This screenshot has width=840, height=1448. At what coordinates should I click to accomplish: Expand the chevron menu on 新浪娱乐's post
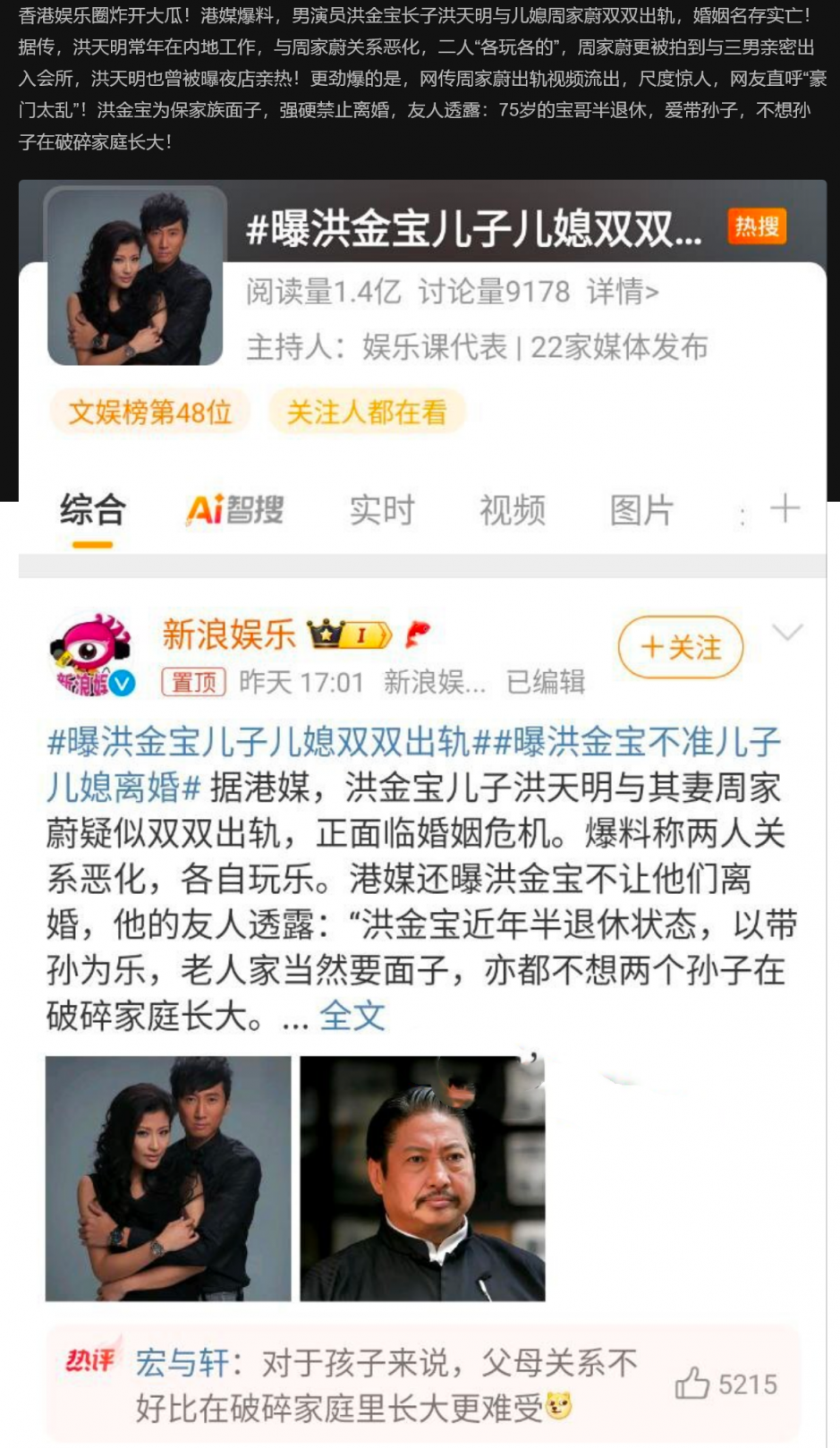[x=787, y=633]
